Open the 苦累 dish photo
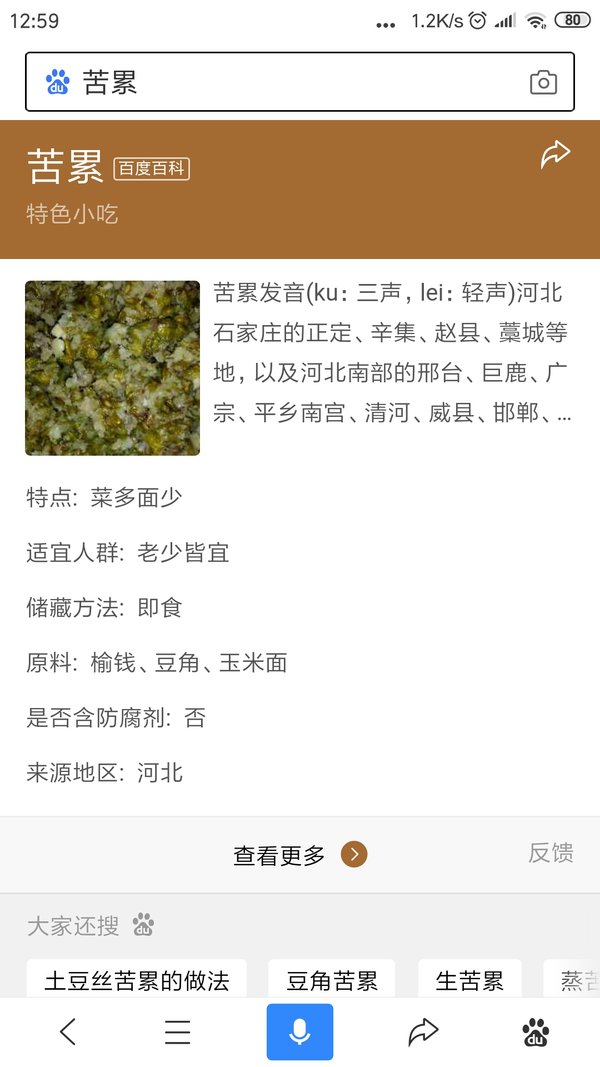 point(112,367)
